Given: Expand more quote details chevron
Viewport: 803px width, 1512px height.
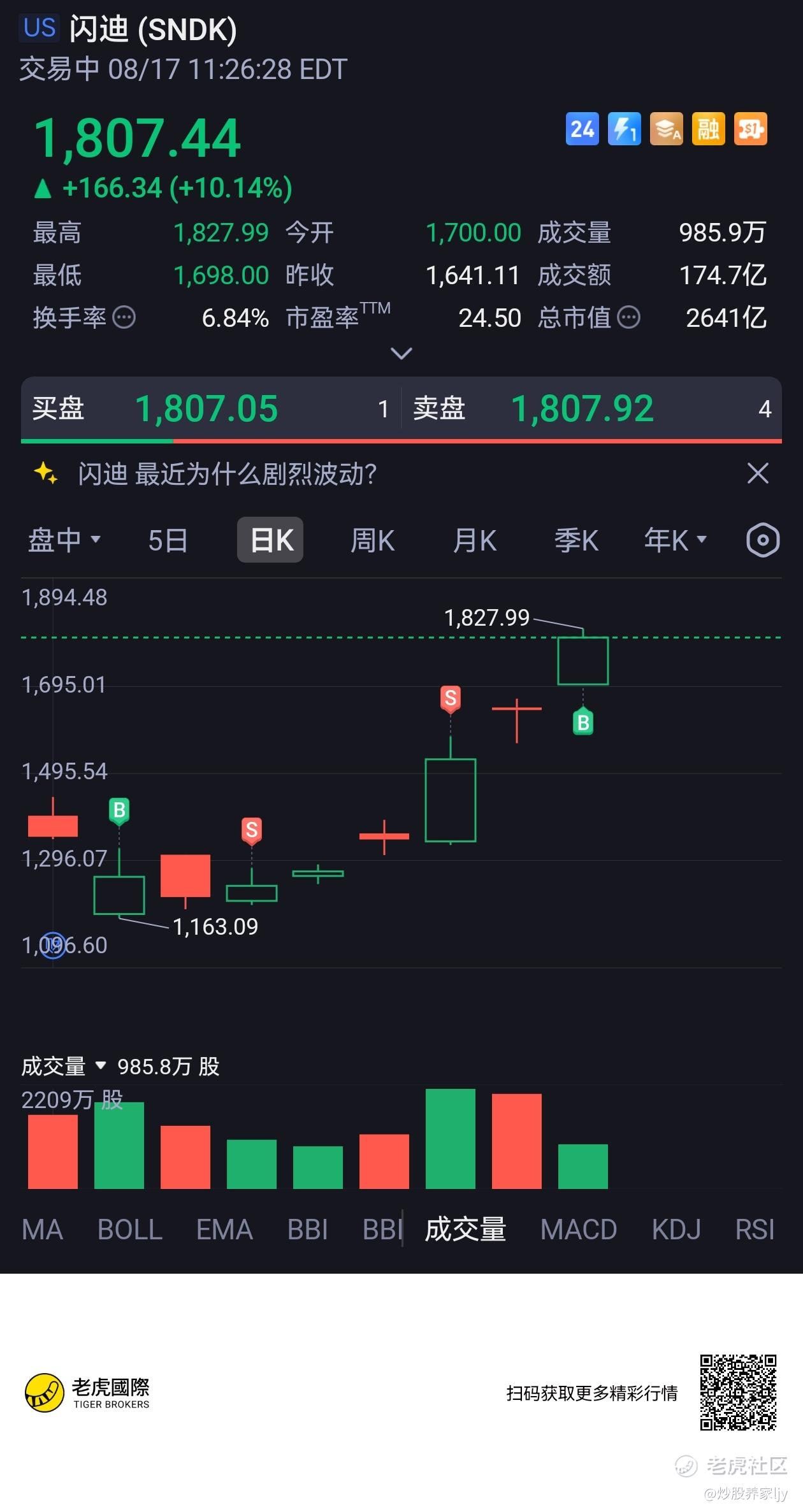Looking at the screenshot, I should click(401, 353).
